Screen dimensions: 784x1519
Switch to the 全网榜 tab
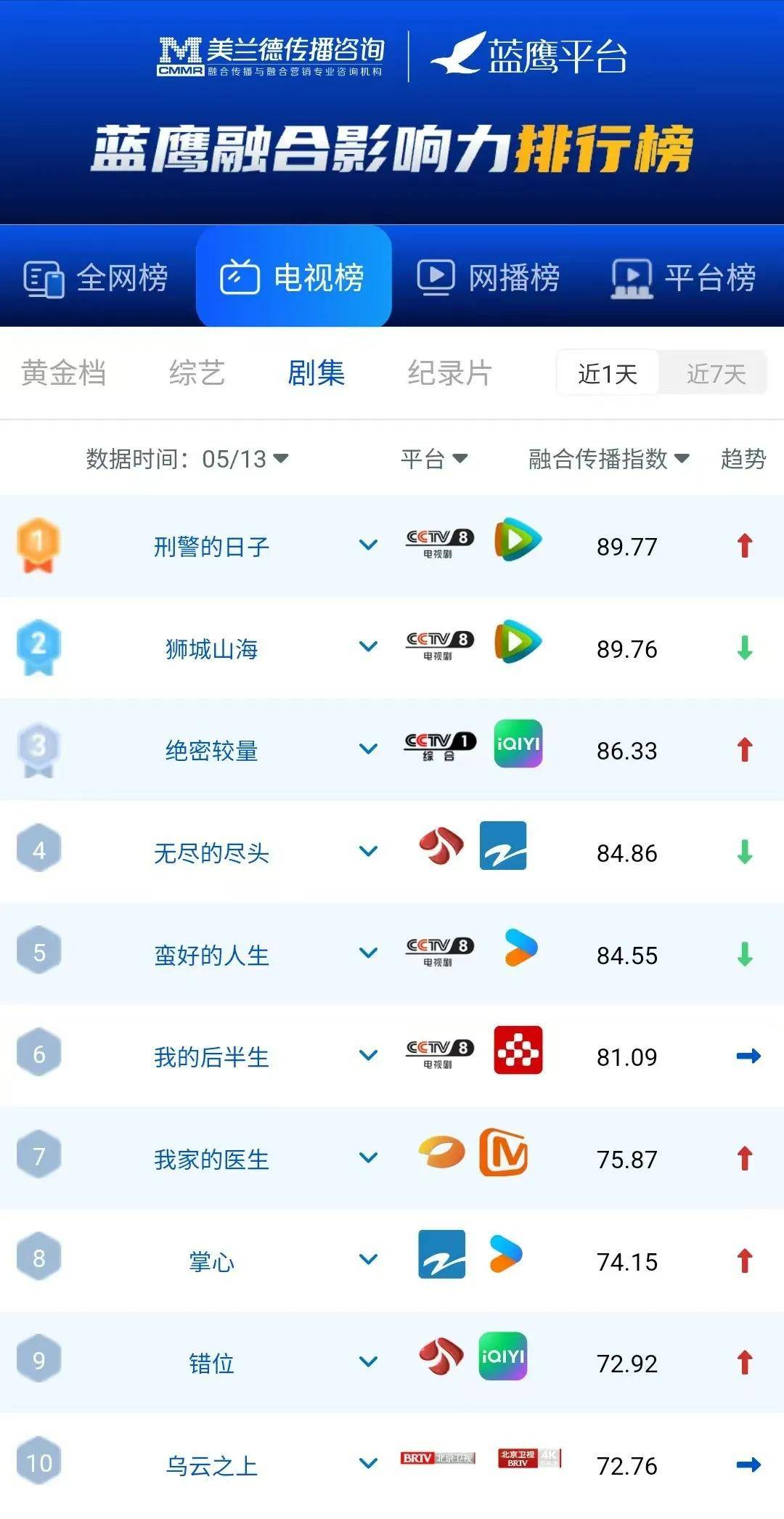pyautogui.click(x=96, y=278)
